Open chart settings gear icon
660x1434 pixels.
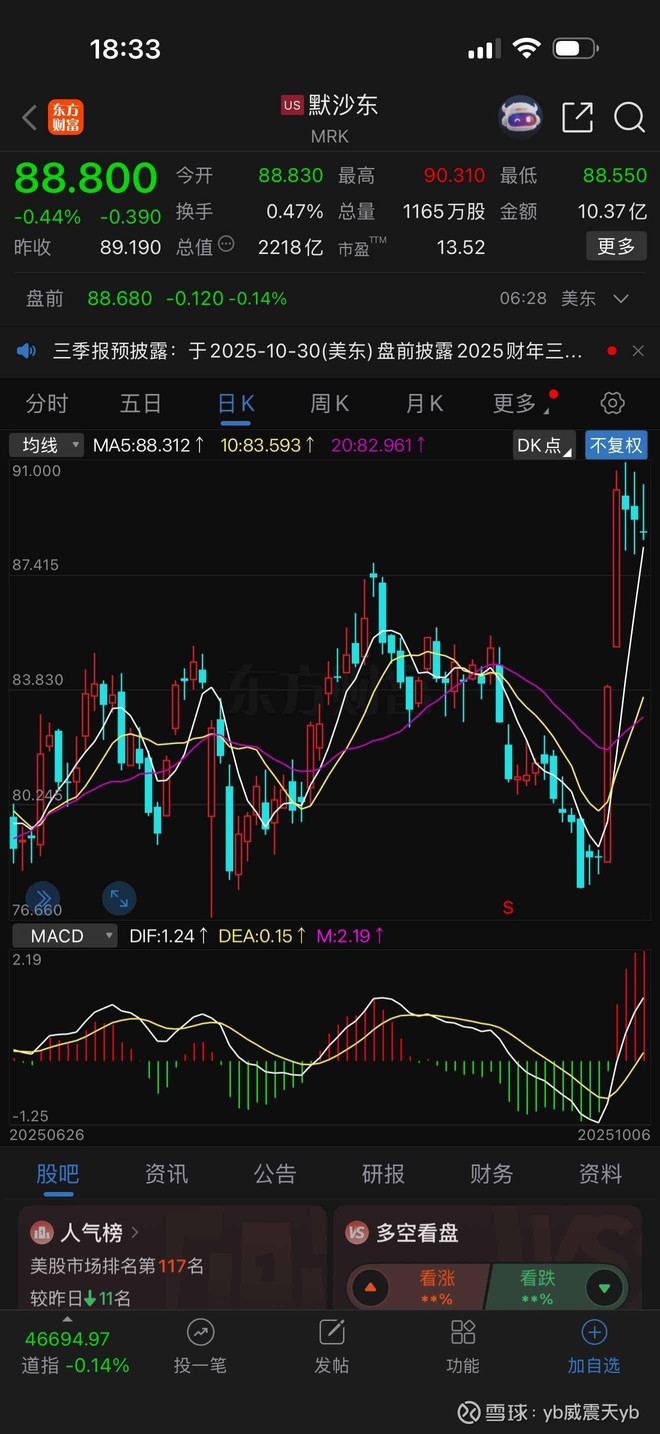coord(612,404)
